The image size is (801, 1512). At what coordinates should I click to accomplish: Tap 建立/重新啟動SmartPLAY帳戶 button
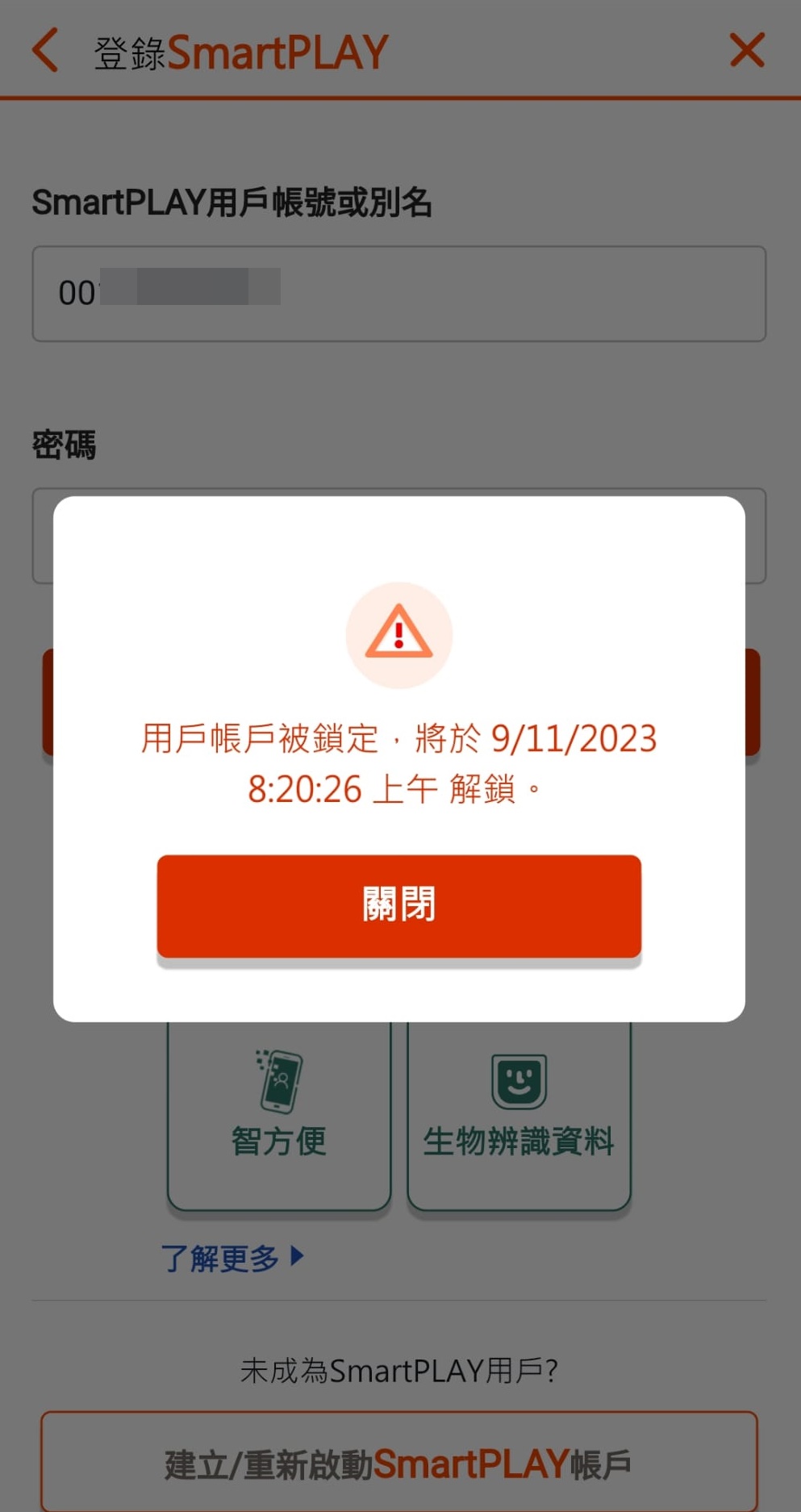click(x=398, y=1463)
